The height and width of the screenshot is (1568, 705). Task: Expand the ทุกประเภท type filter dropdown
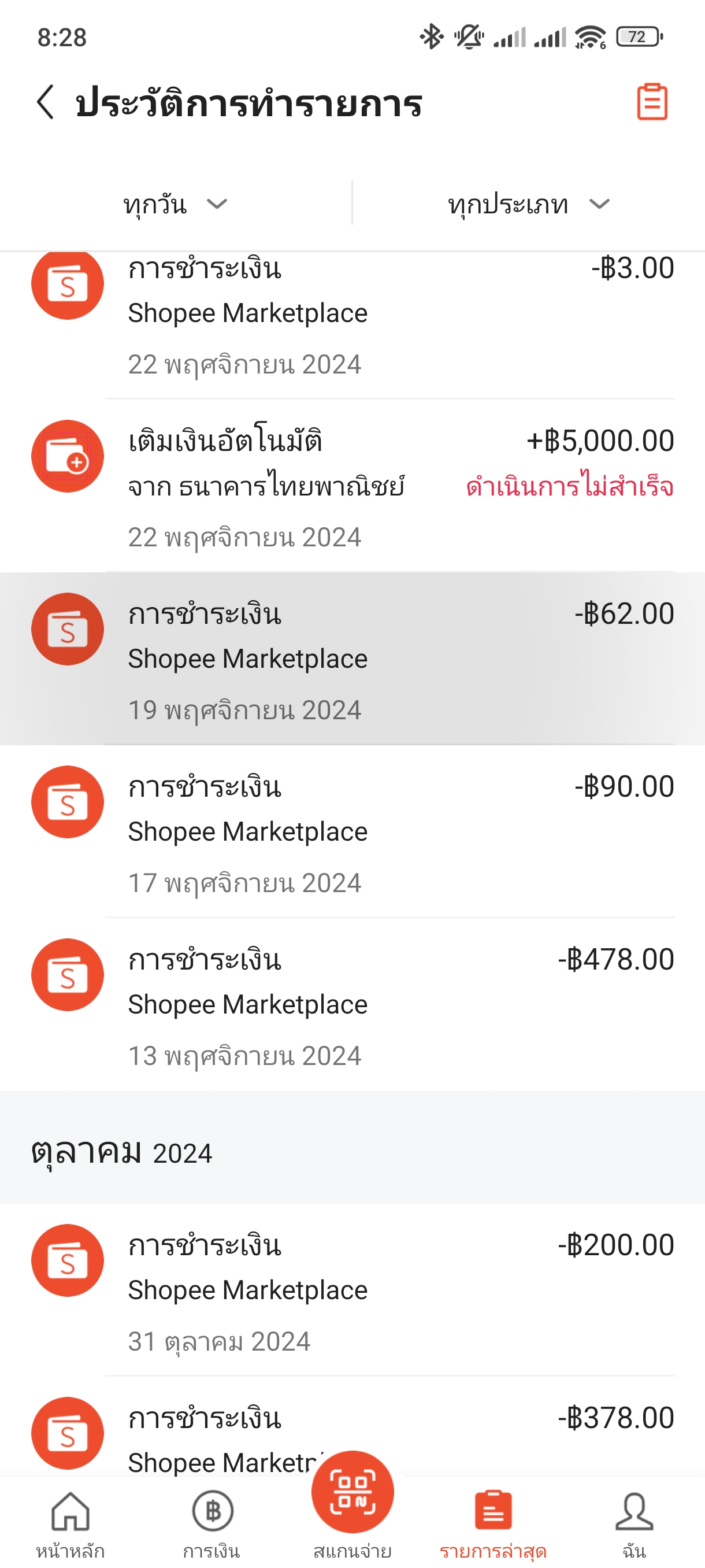pyautogui.click(x=529, y=204)
